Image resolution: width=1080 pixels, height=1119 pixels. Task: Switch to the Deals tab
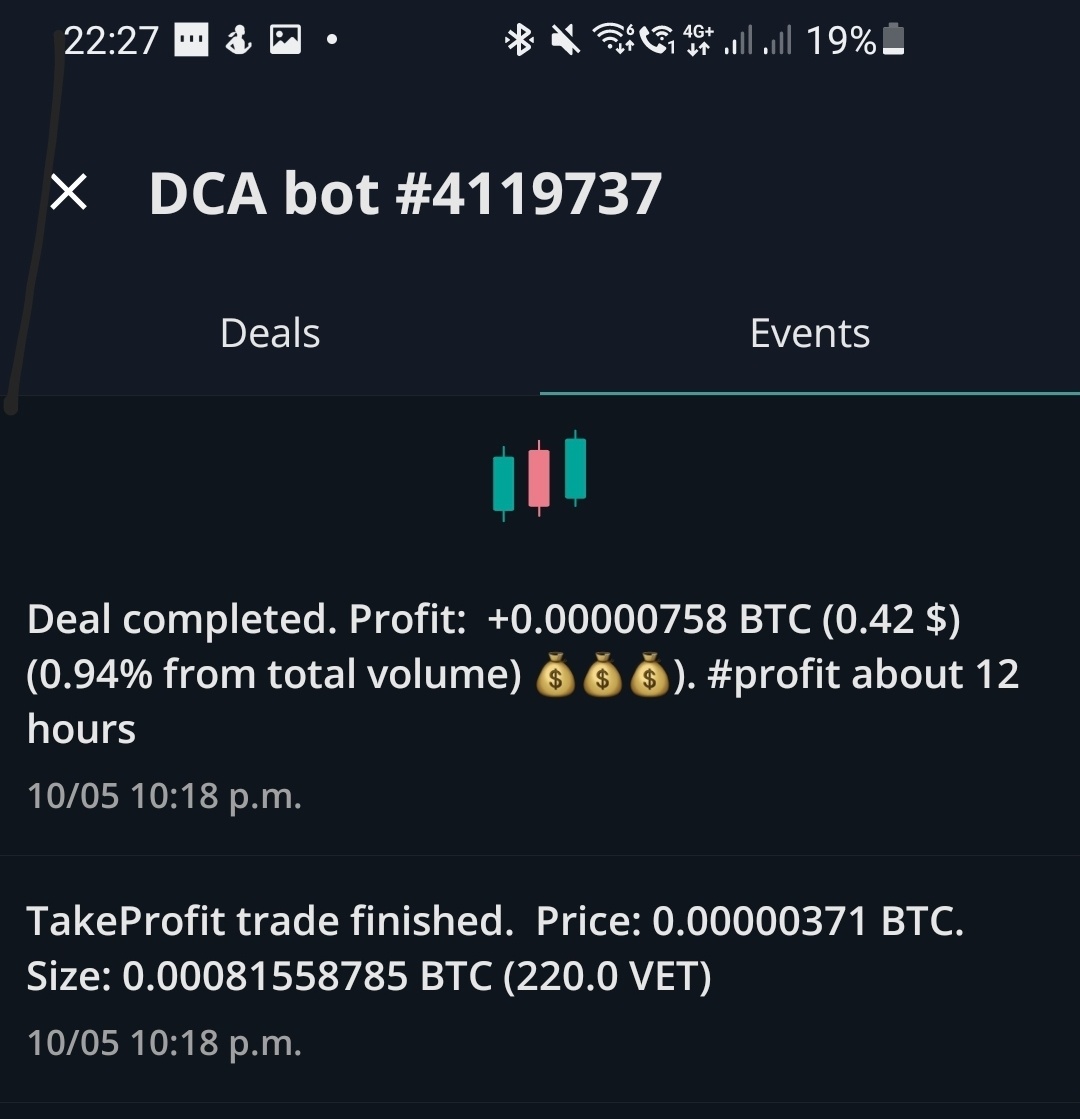tap(270, 332)
